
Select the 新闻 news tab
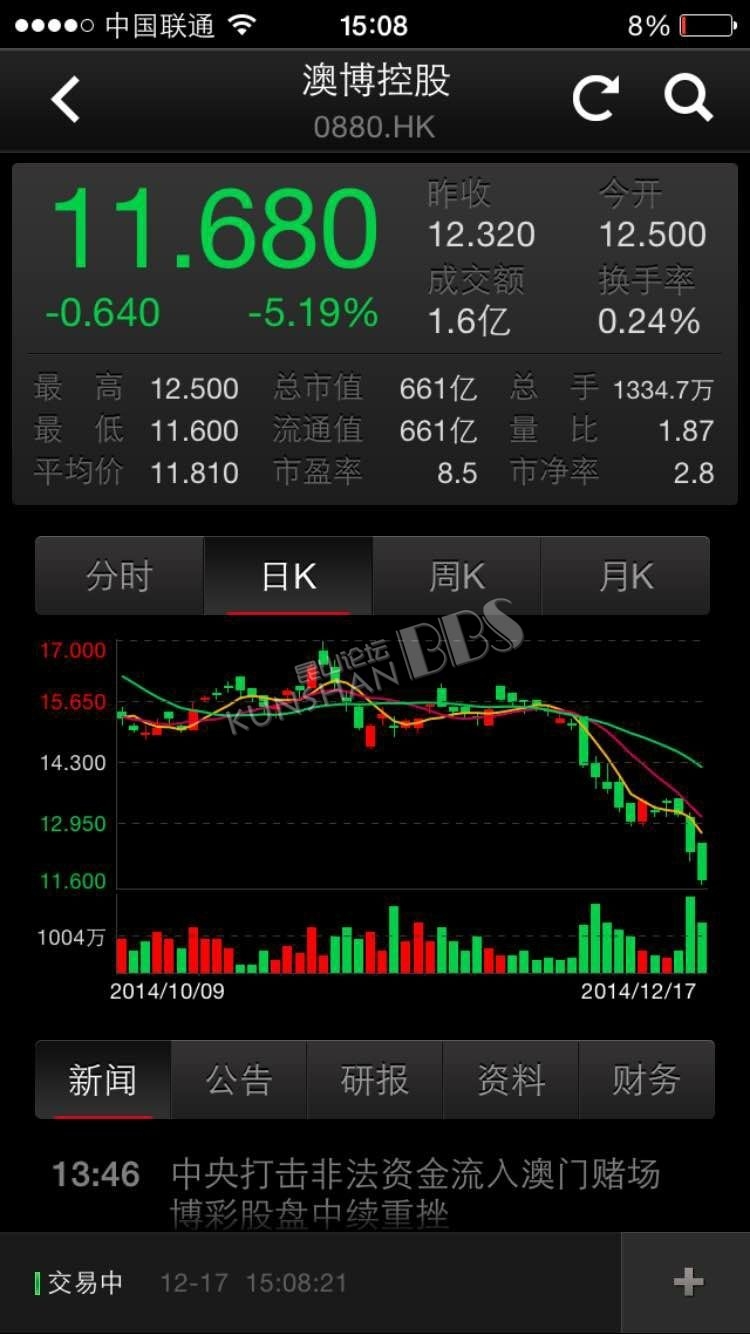103,1080
